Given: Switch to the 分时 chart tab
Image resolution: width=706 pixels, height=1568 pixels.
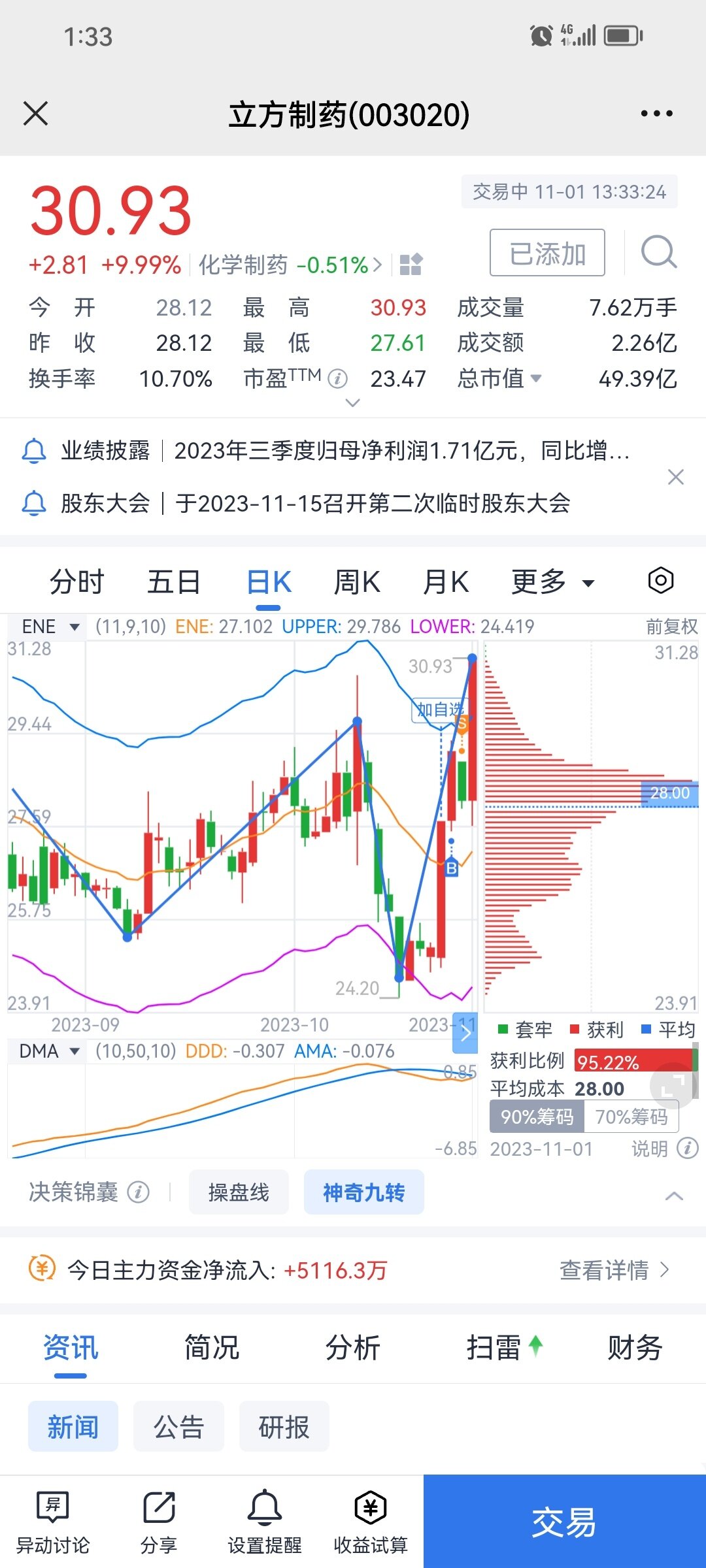Looking at the screenshot, I should [76, 581].
